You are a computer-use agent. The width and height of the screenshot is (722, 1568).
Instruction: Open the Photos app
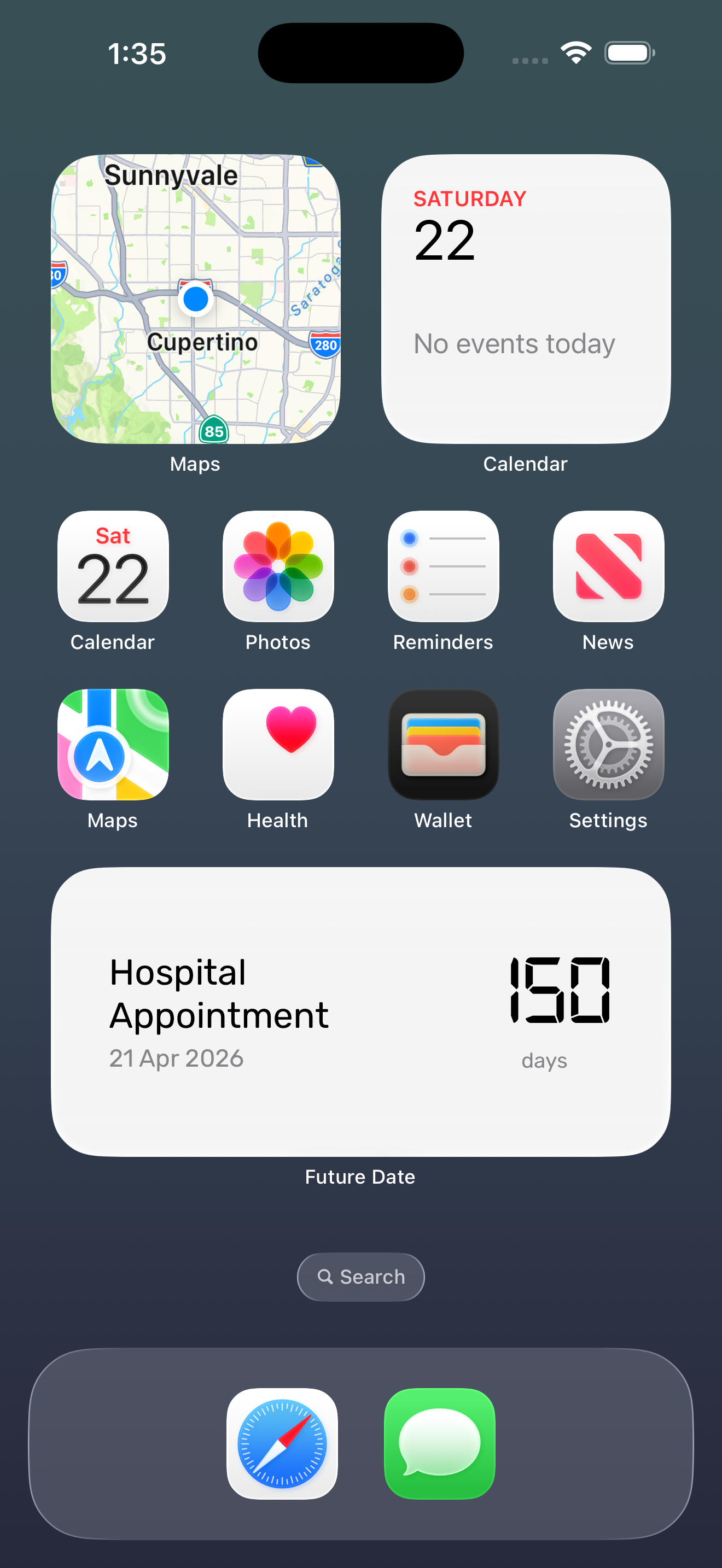[278, 566]
